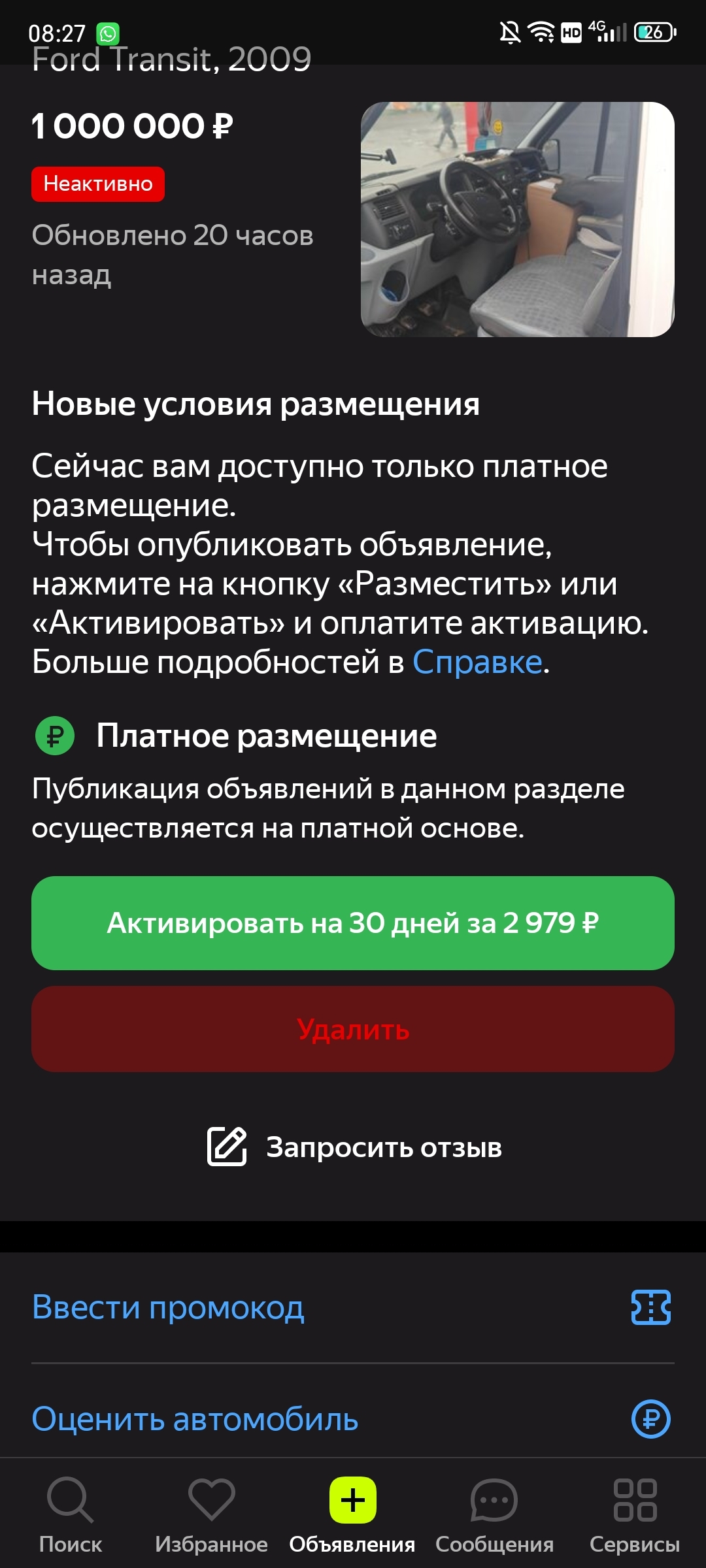Open the Справка help link

477,662
